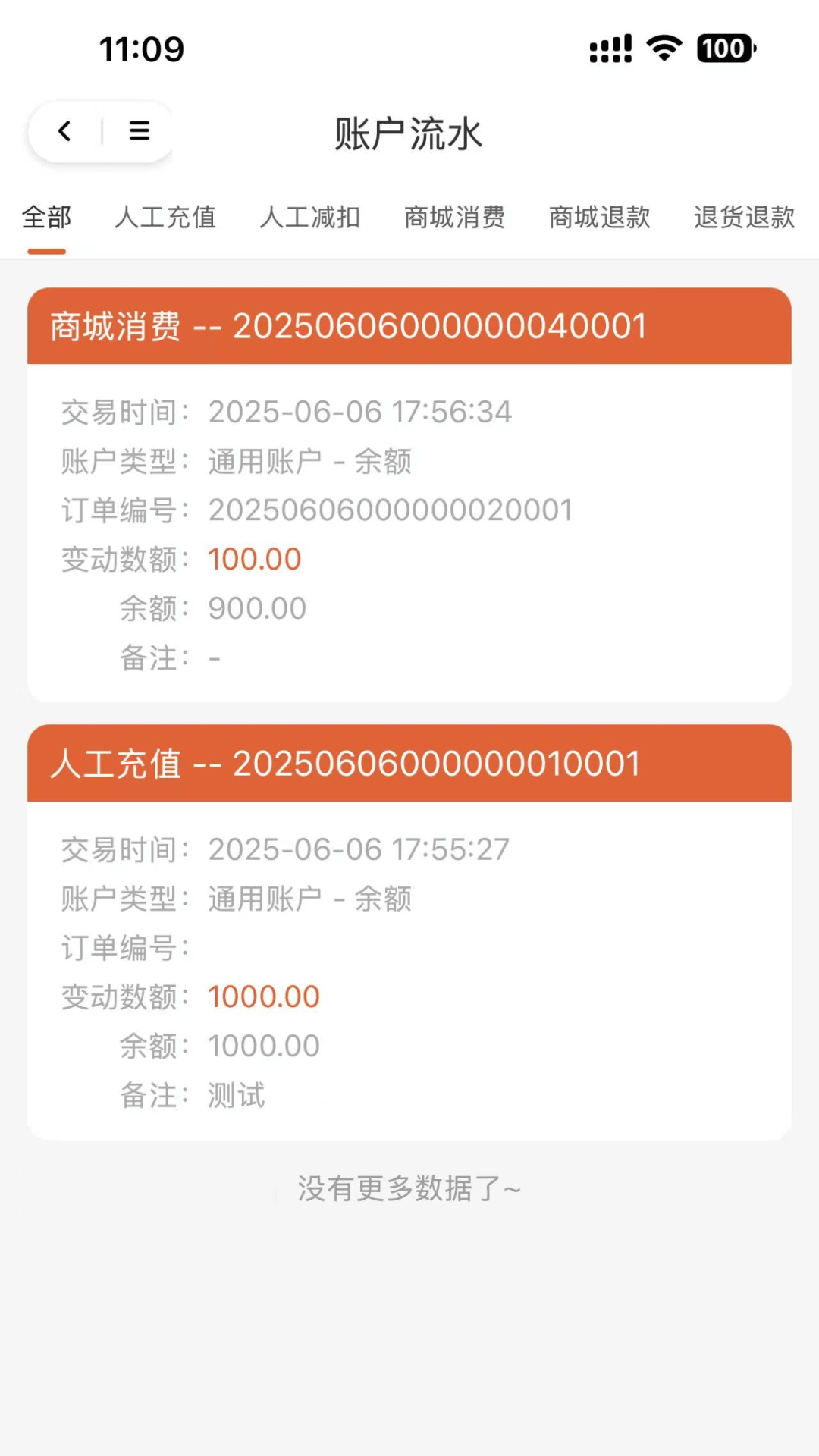Screen dimensions: 819x1456
Task: Tap the 账户流水 page title
Action: tap(408, 133)
